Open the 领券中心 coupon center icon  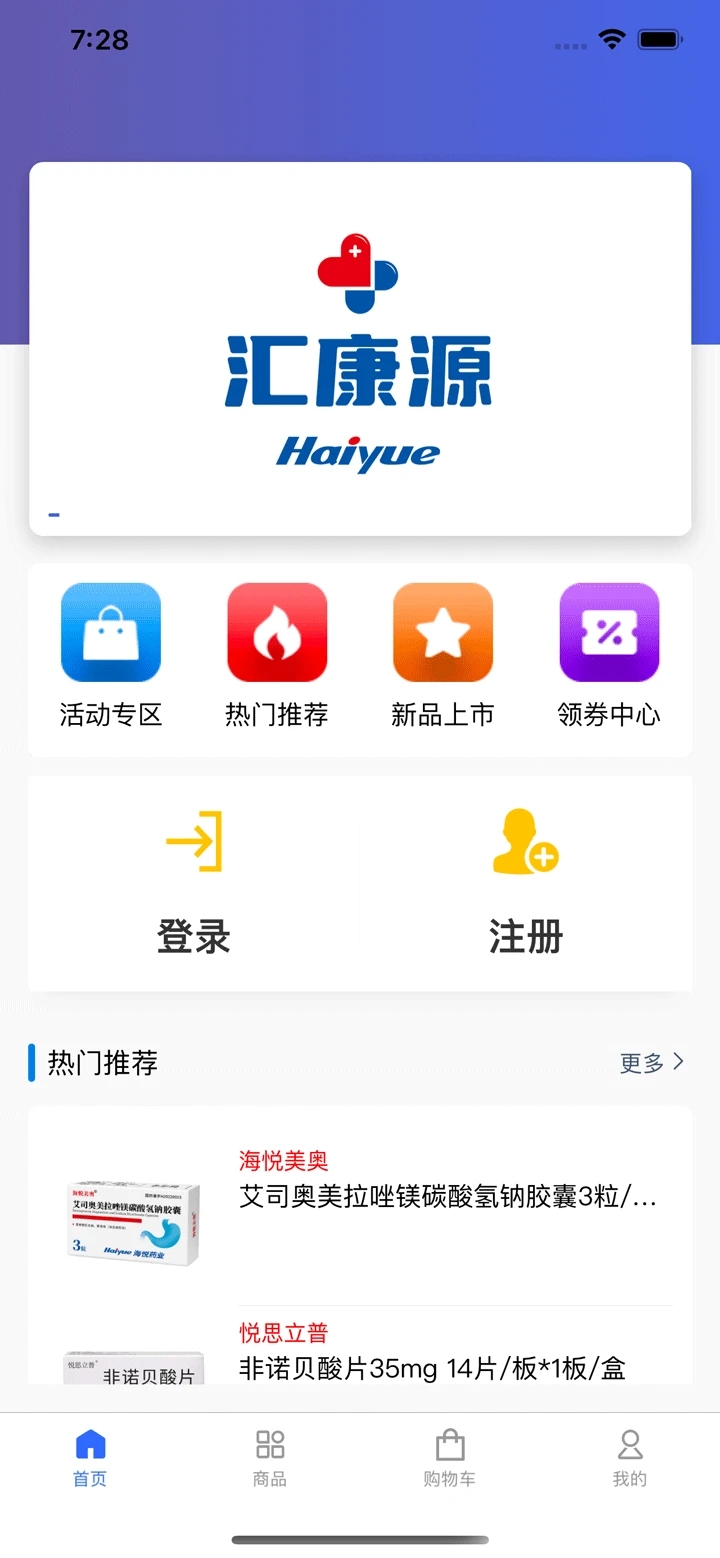609,632
